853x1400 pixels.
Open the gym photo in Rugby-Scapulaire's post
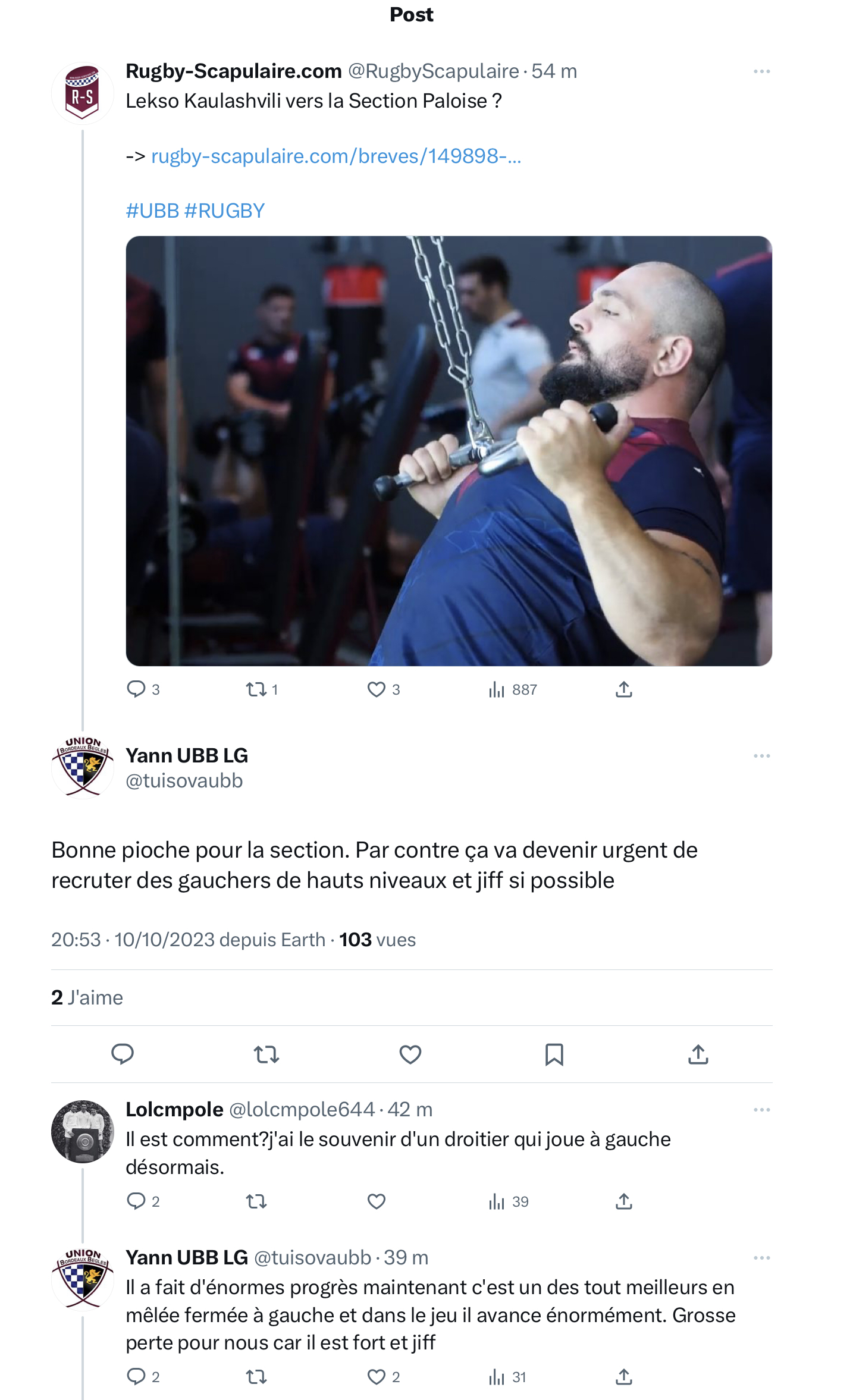[449, 450]
